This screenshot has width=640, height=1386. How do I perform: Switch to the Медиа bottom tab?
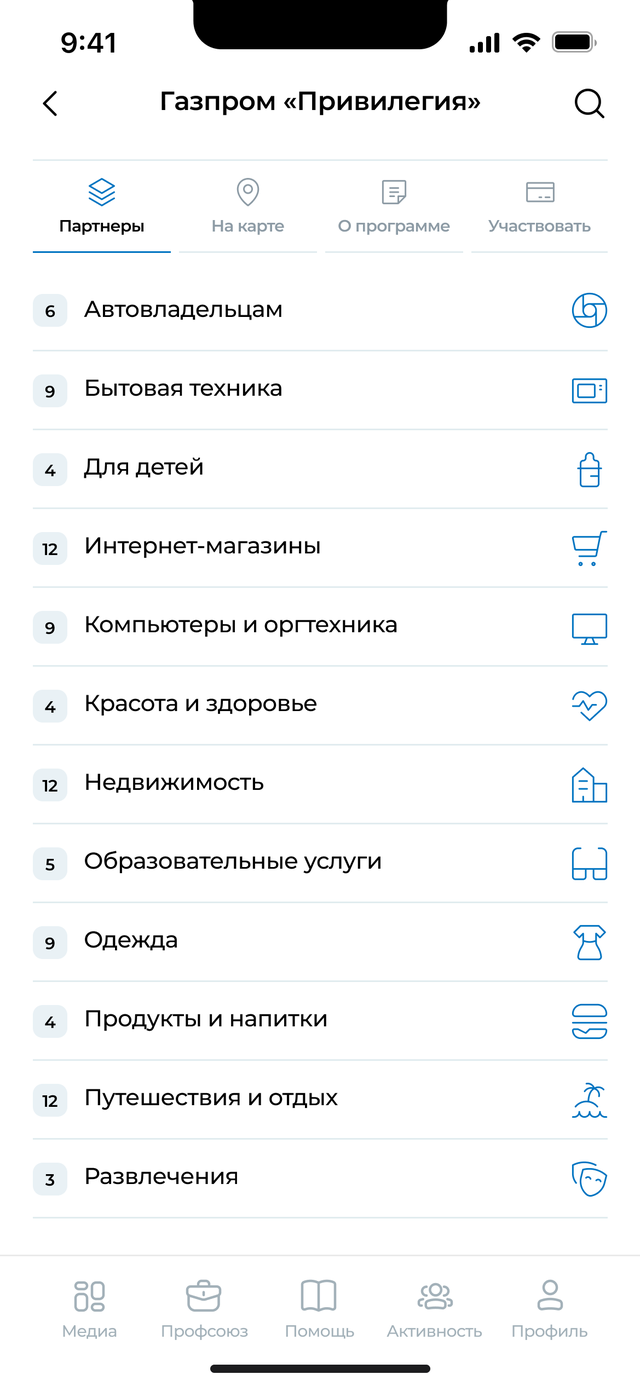click(x=89, y=1309)
